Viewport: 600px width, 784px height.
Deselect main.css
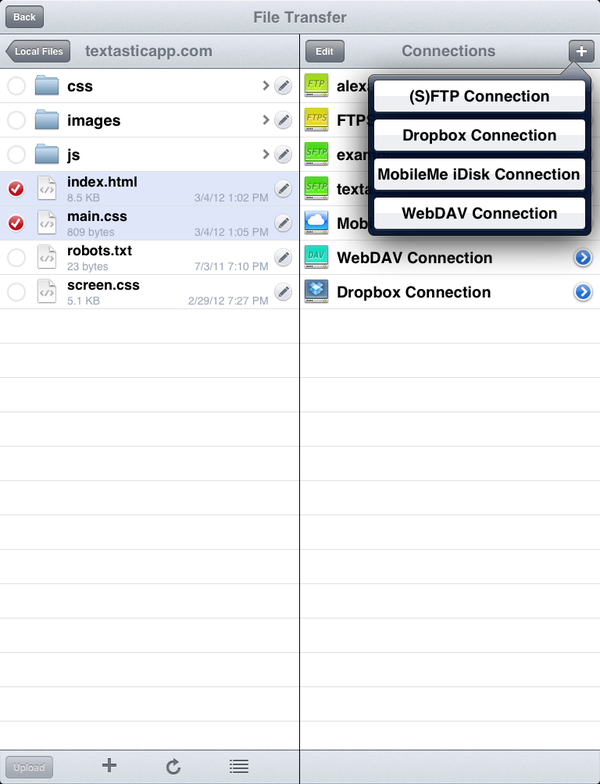tap(16, 223)
